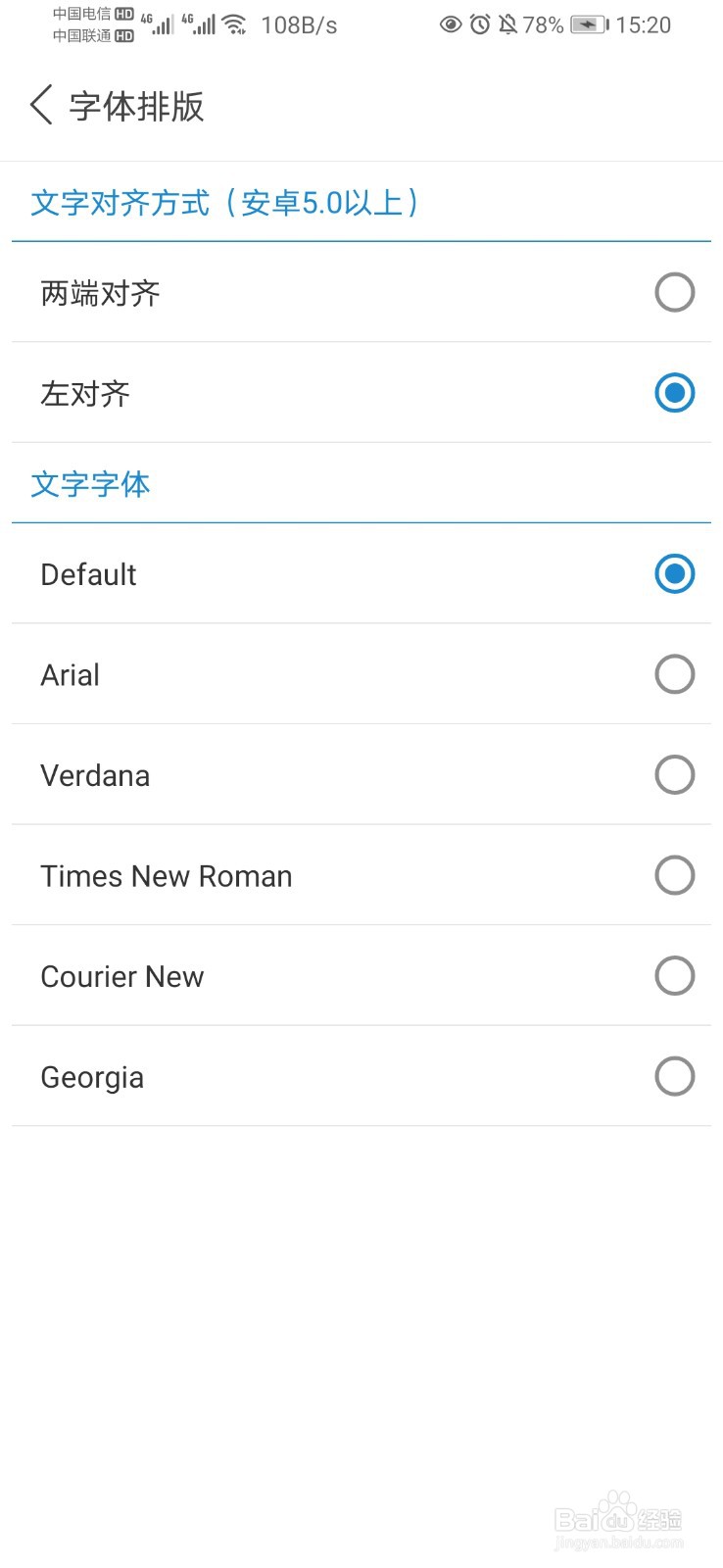723x1568 pixels.
Task: Click the 中国联通 HD signal icon
Action: click(93, 35)
